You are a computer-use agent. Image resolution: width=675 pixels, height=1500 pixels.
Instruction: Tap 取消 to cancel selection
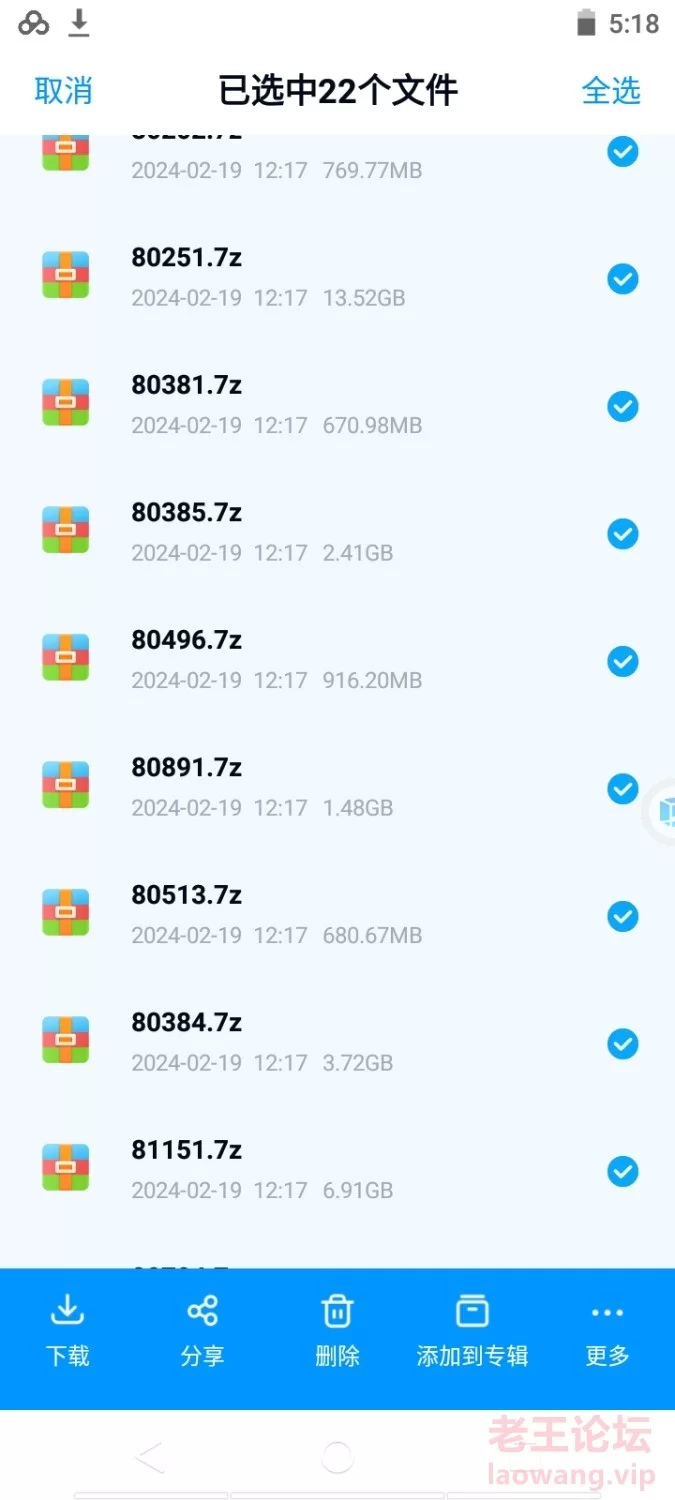63,91
